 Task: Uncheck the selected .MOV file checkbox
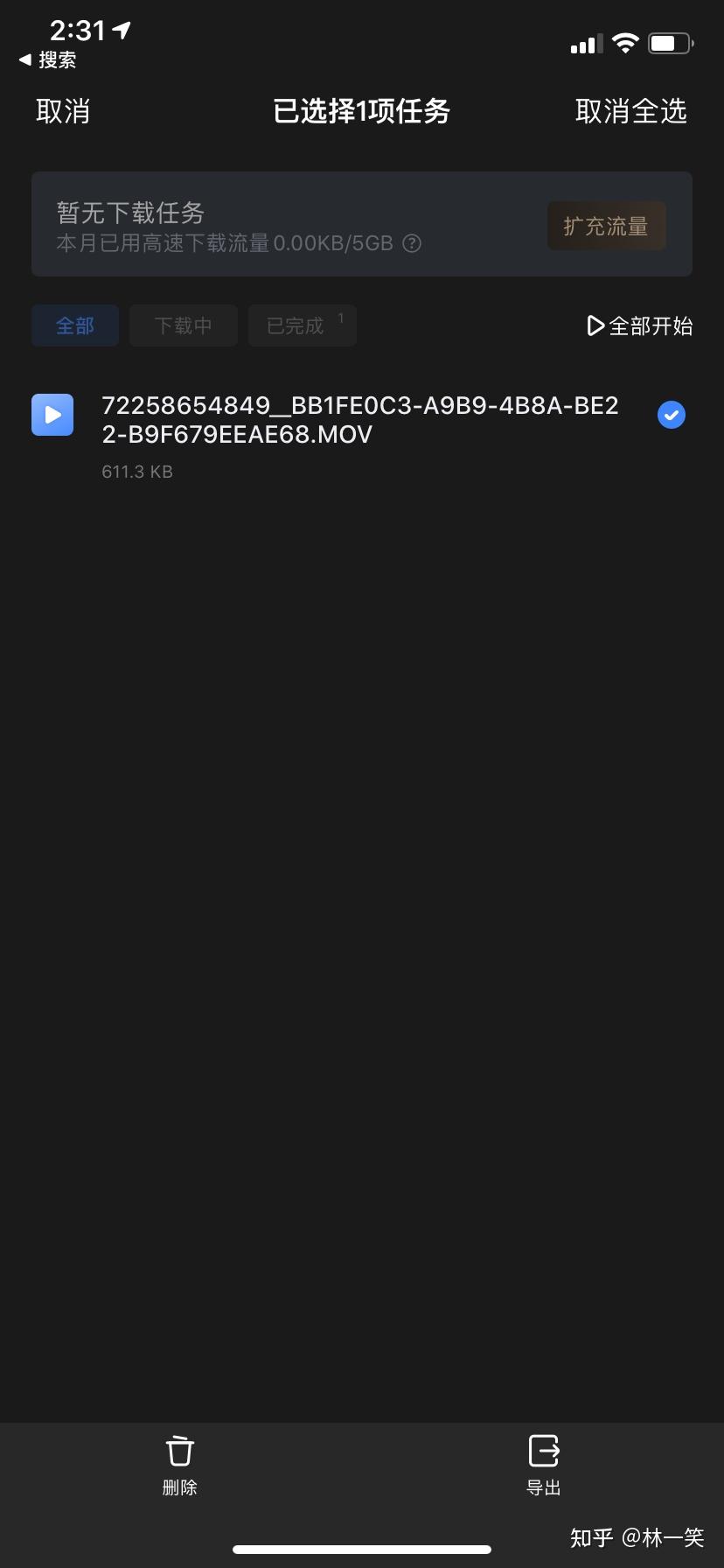tap(672, 415)
